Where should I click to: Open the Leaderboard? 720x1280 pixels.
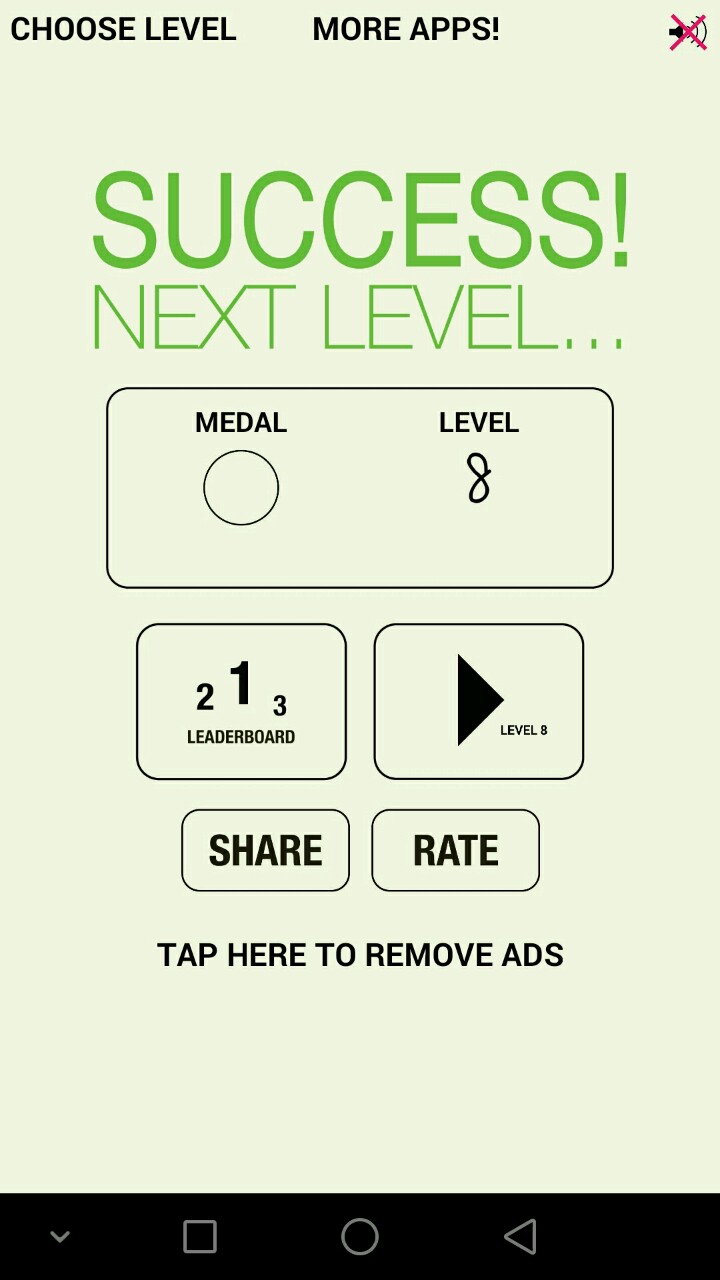pyautogui.click(x=241, y=701)
